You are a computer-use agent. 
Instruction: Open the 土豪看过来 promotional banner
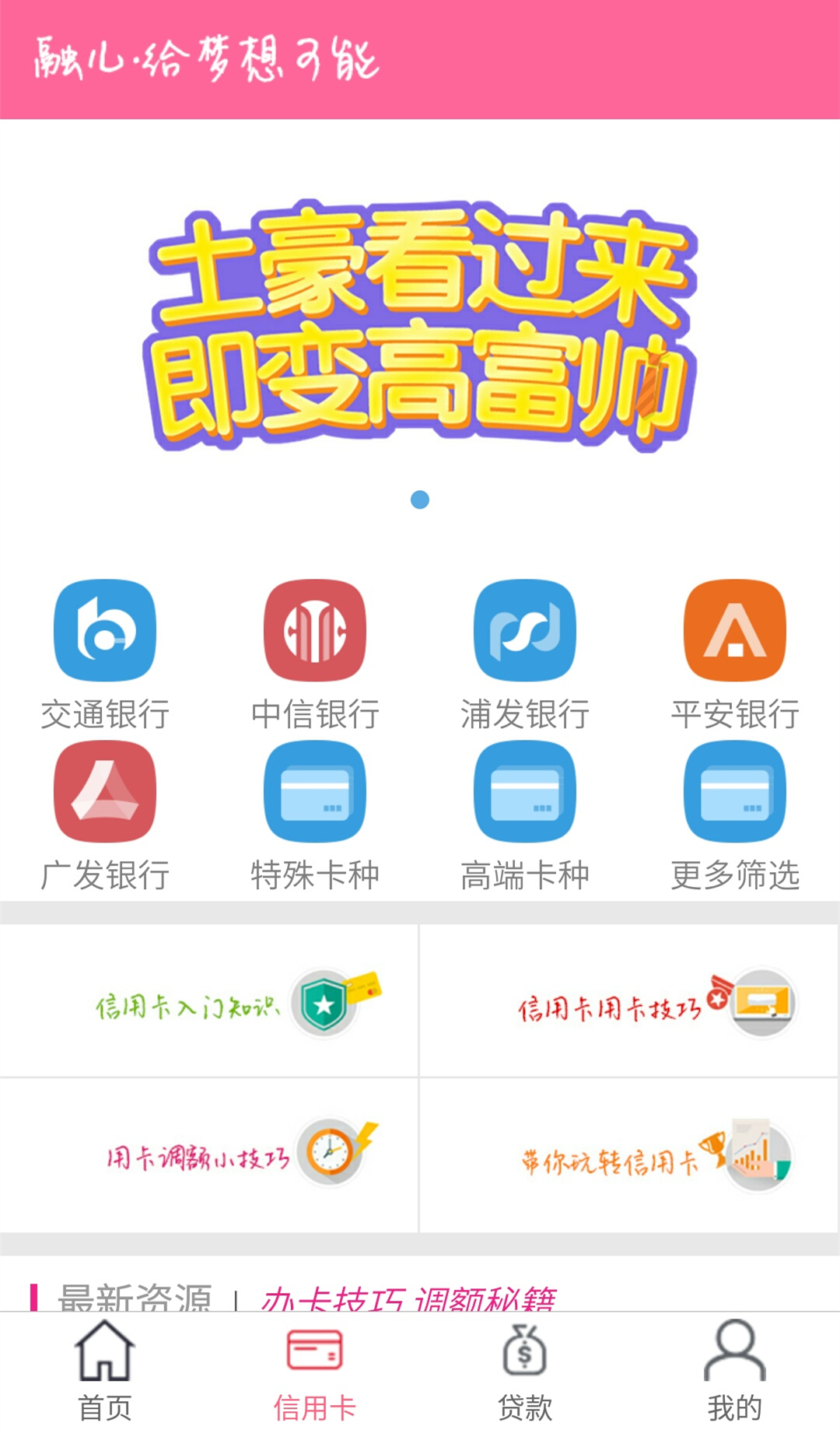click(420, 327)
